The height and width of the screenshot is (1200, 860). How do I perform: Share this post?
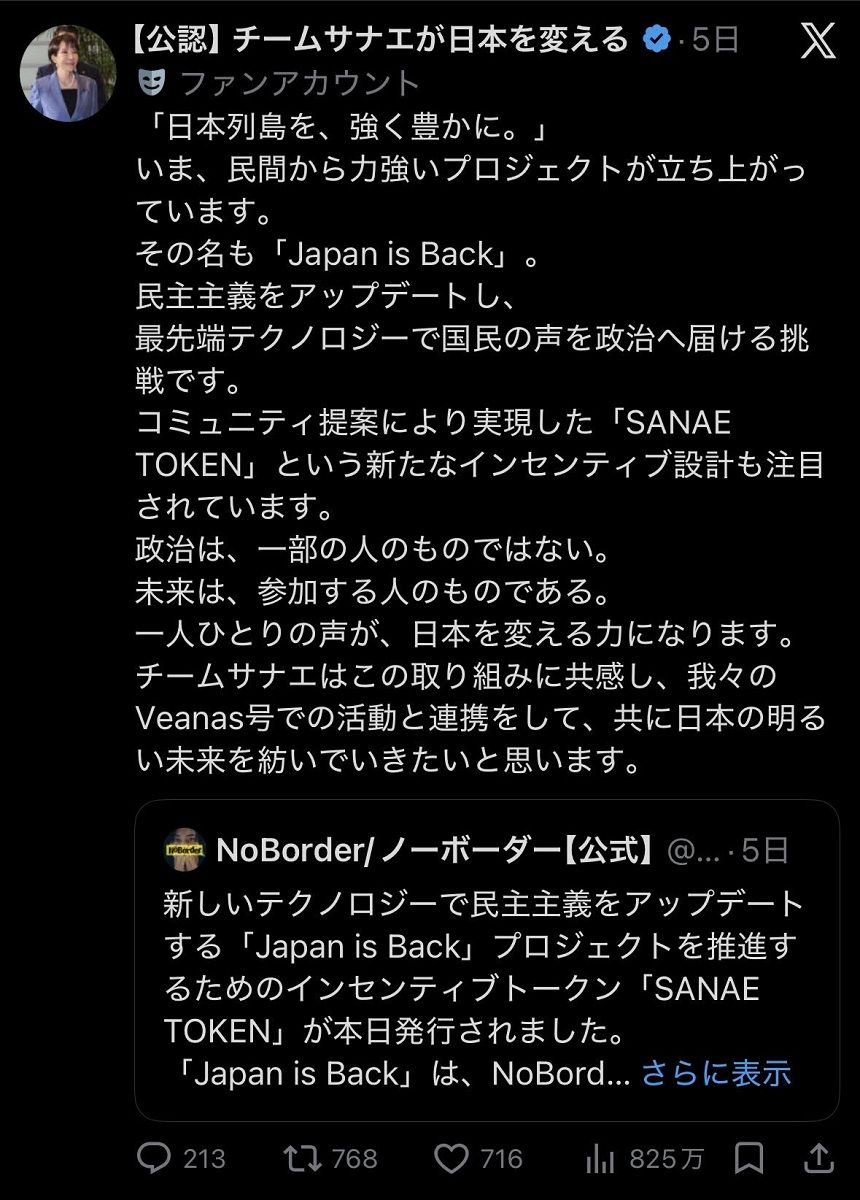tap(819, 1158)
